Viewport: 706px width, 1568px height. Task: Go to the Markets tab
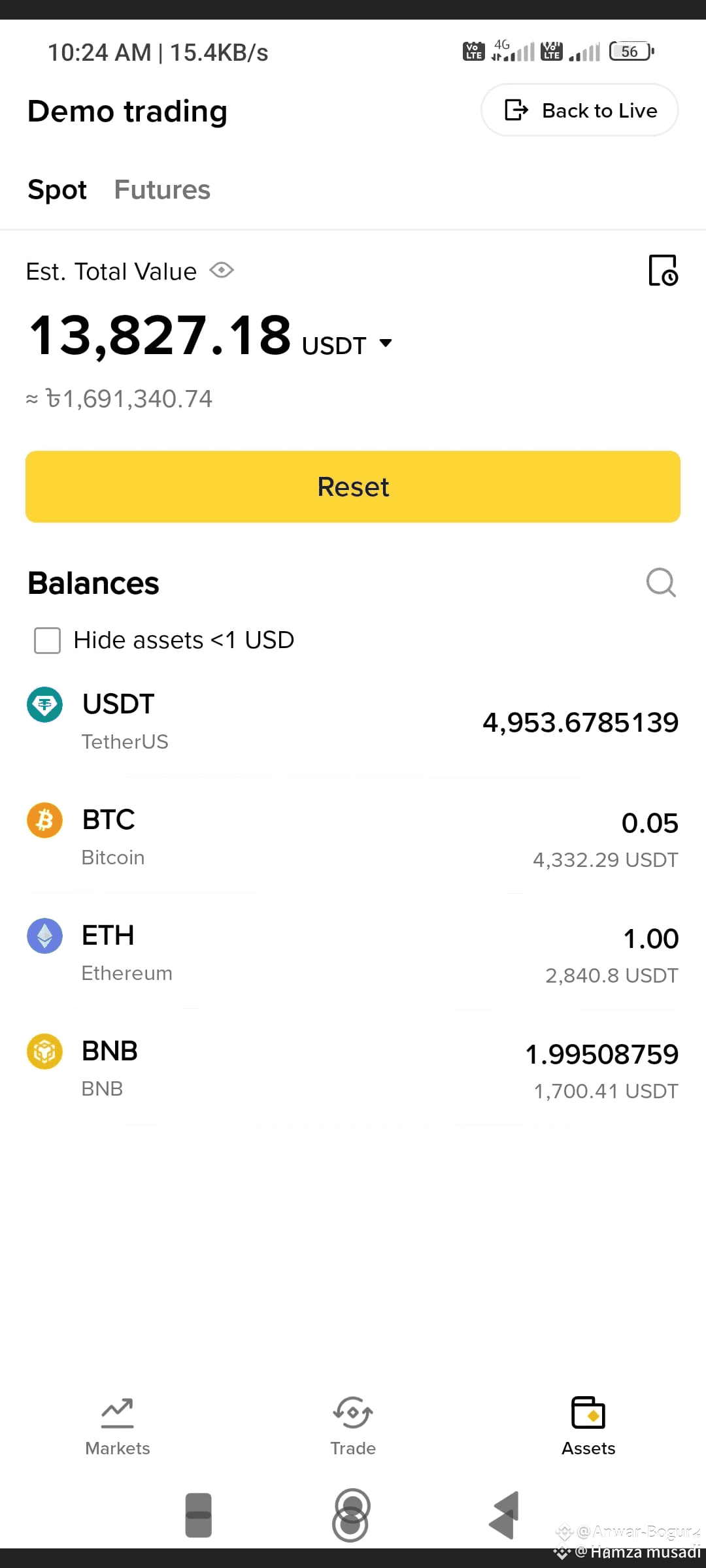[118, 1428]
